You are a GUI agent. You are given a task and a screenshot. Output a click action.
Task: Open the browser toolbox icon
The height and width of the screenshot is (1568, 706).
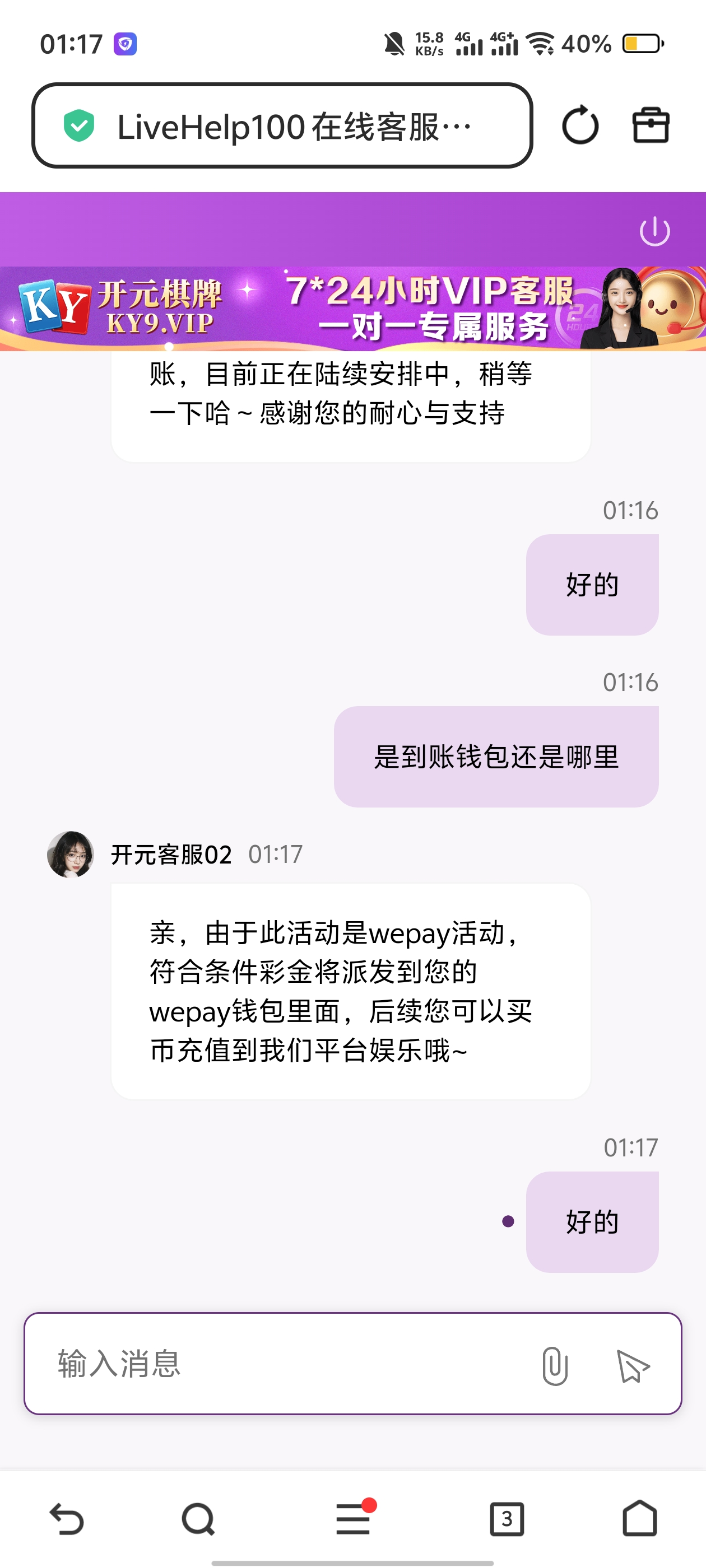[651, 126]
